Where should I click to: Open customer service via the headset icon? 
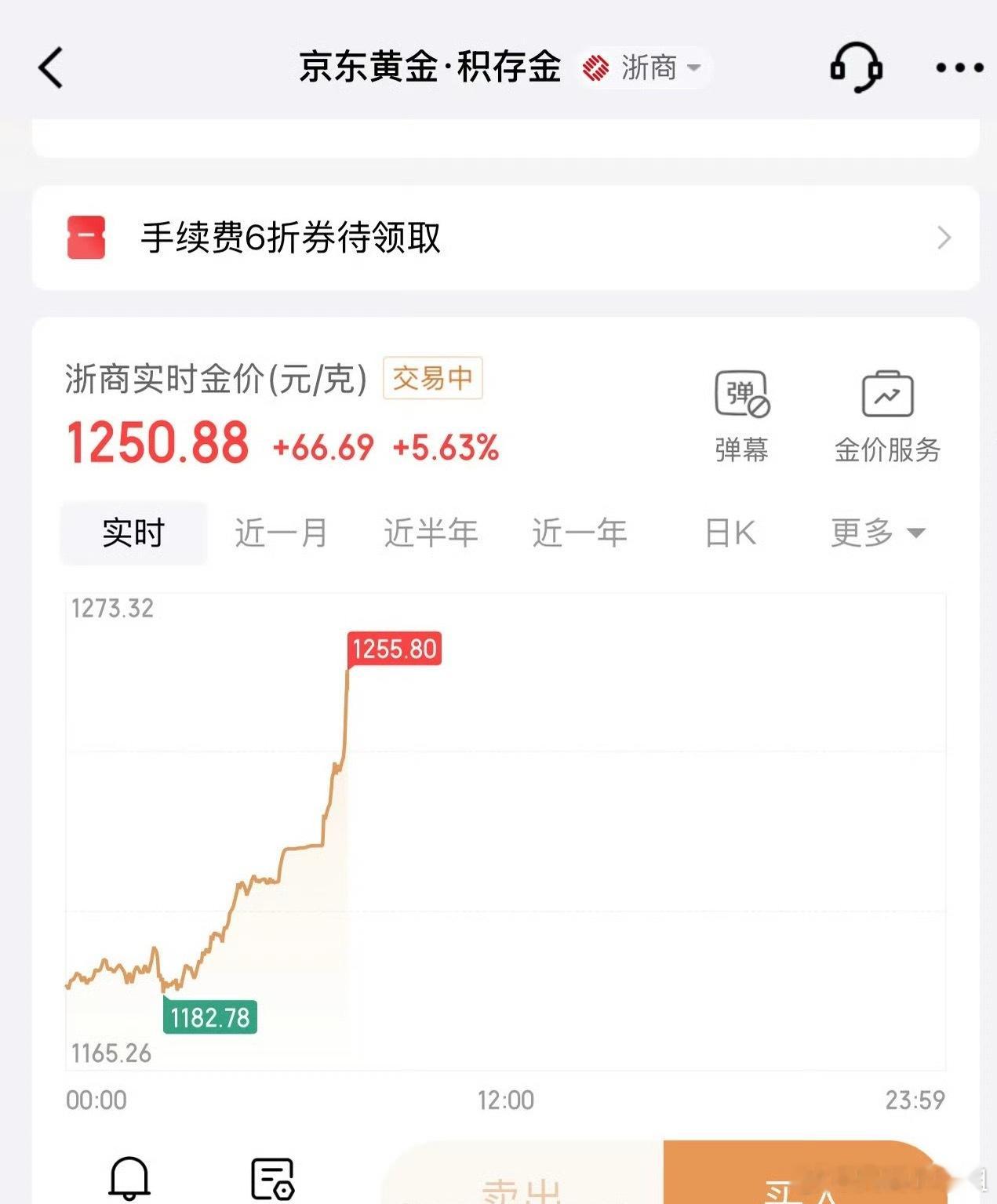pos(858,67)
